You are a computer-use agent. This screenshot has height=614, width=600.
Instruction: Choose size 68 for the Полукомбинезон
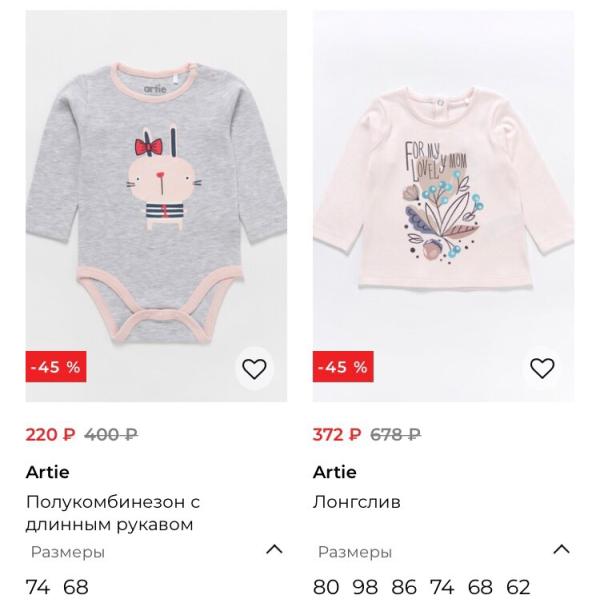(x=76, y=587)
